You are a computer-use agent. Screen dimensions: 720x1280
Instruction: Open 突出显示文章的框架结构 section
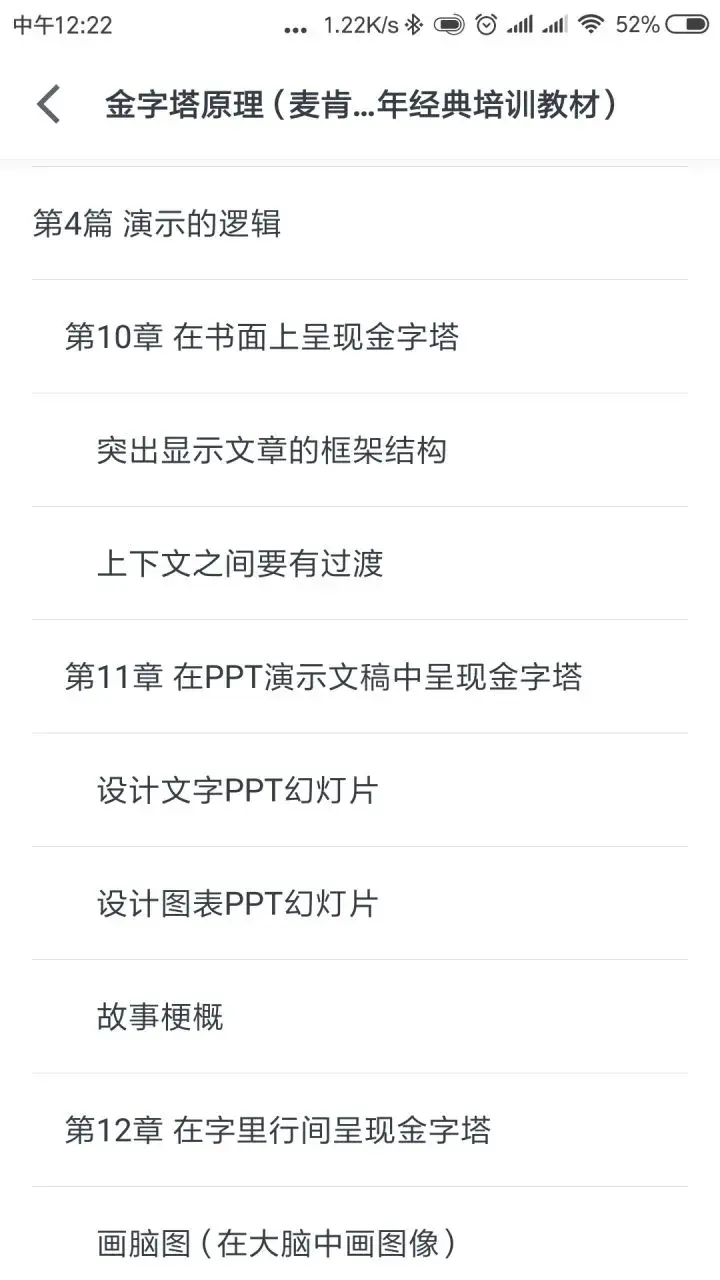[271, 451]
